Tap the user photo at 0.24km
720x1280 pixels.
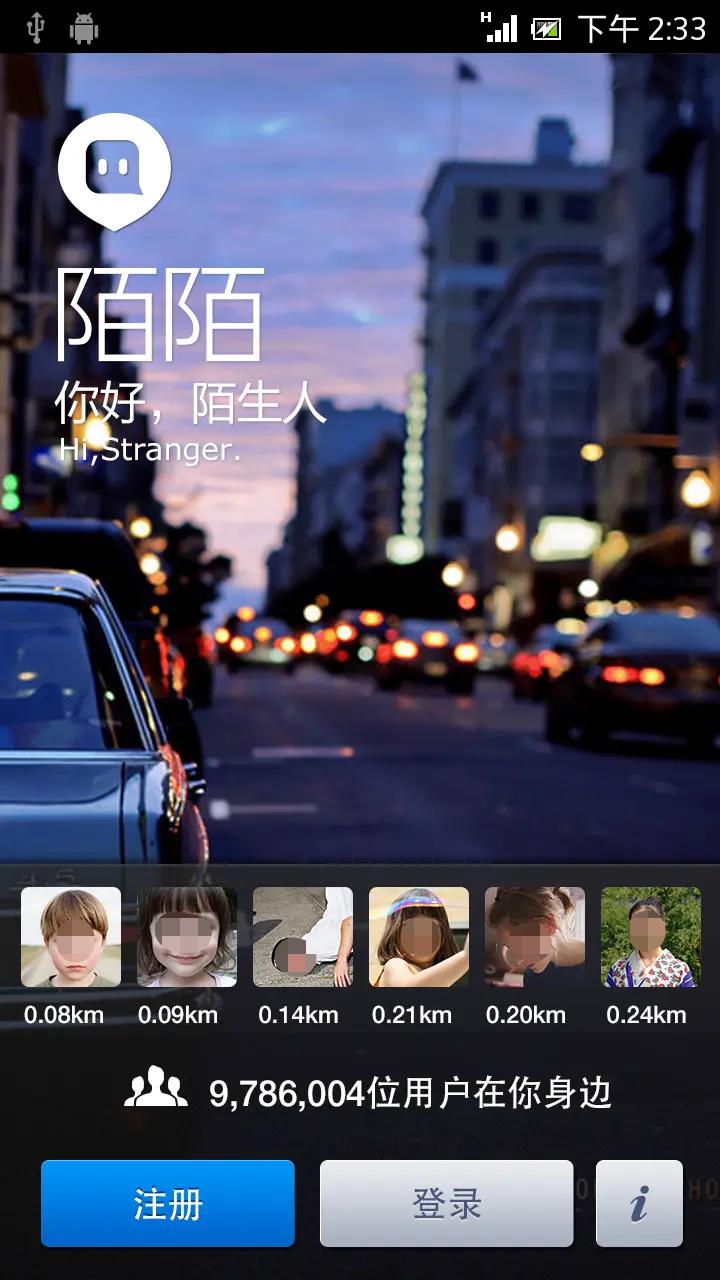pos(651,937)
